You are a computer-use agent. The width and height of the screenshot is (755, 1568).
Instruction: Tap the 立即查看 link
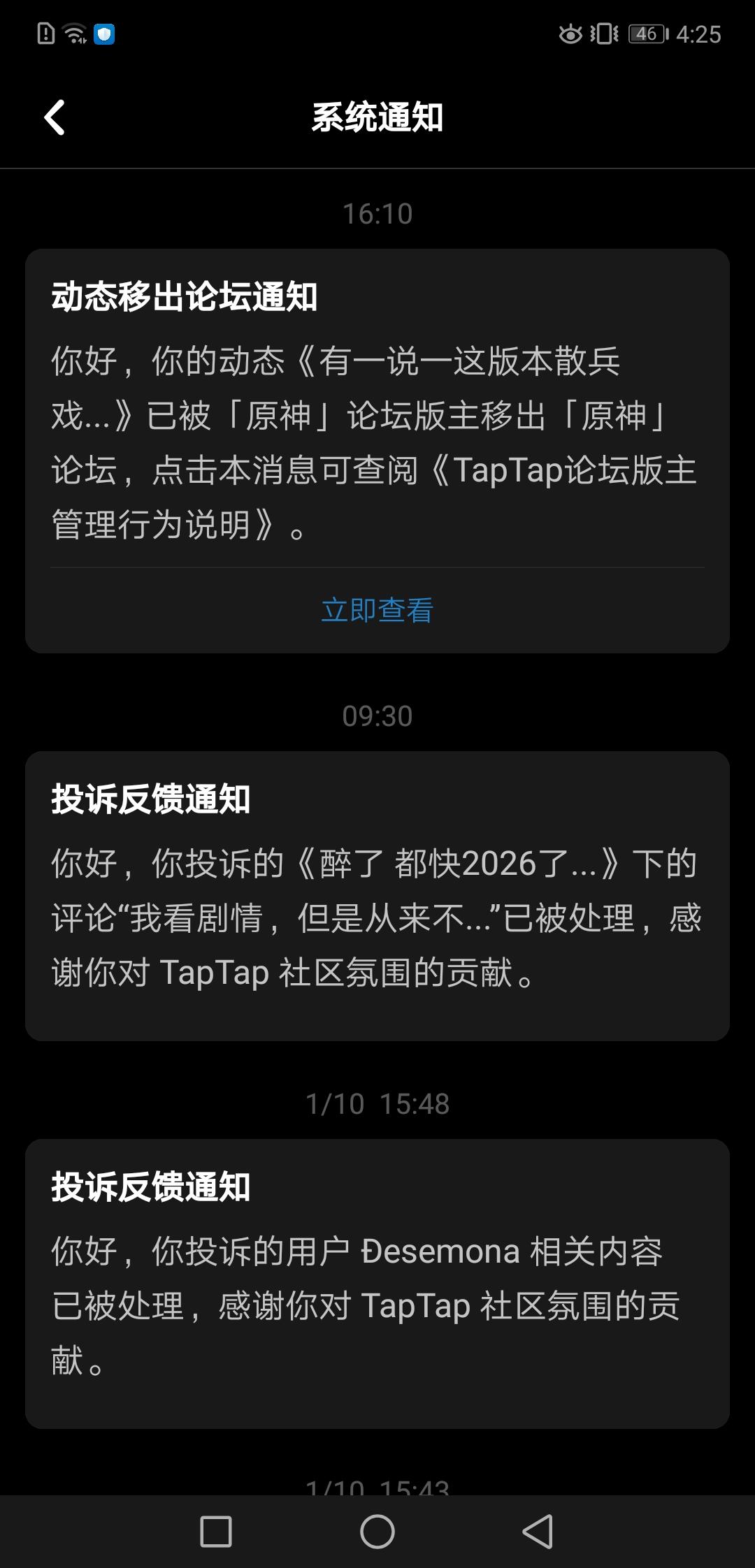pos(377,610)
